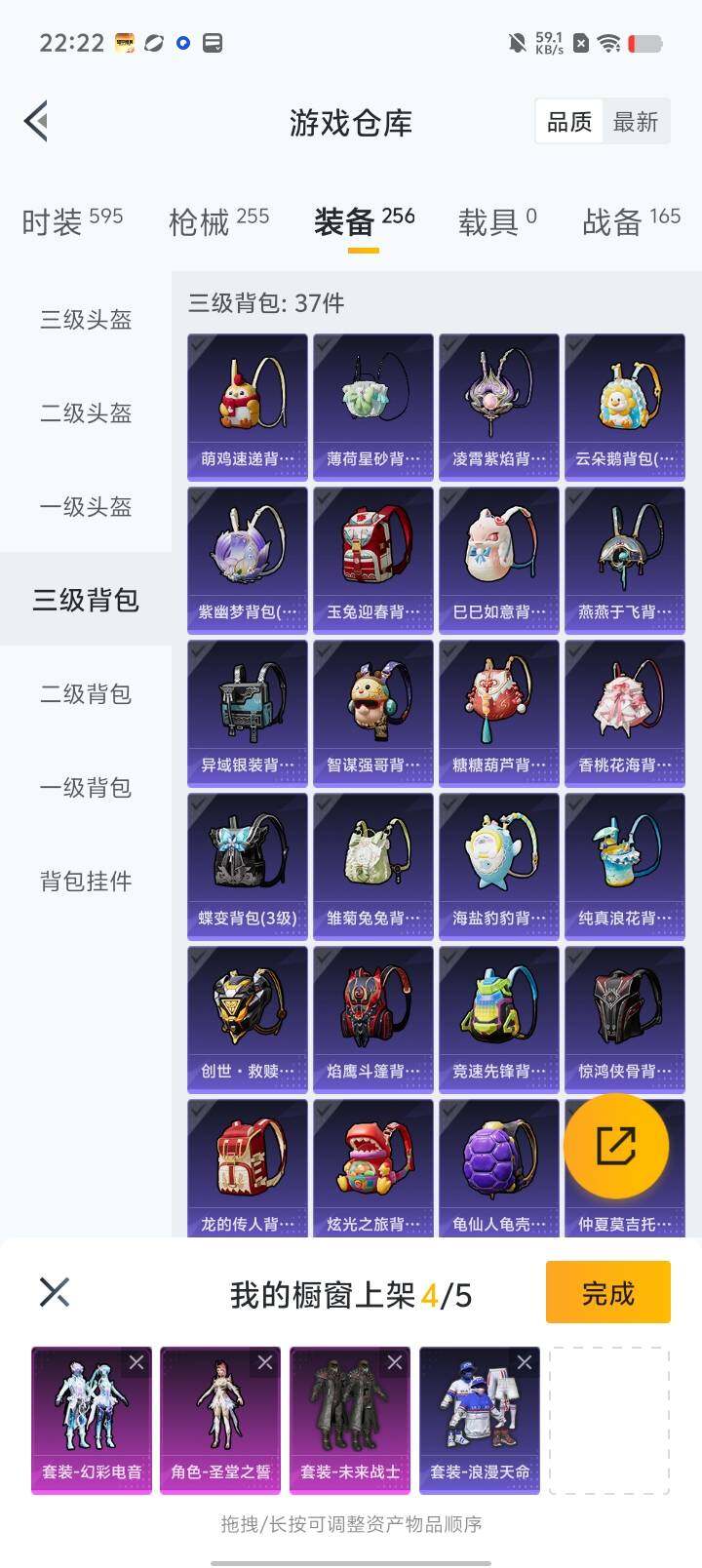The width and height of the screenshot is (702, 1568).
Task: Tap the yellow share floating button
Action: 616,1146
